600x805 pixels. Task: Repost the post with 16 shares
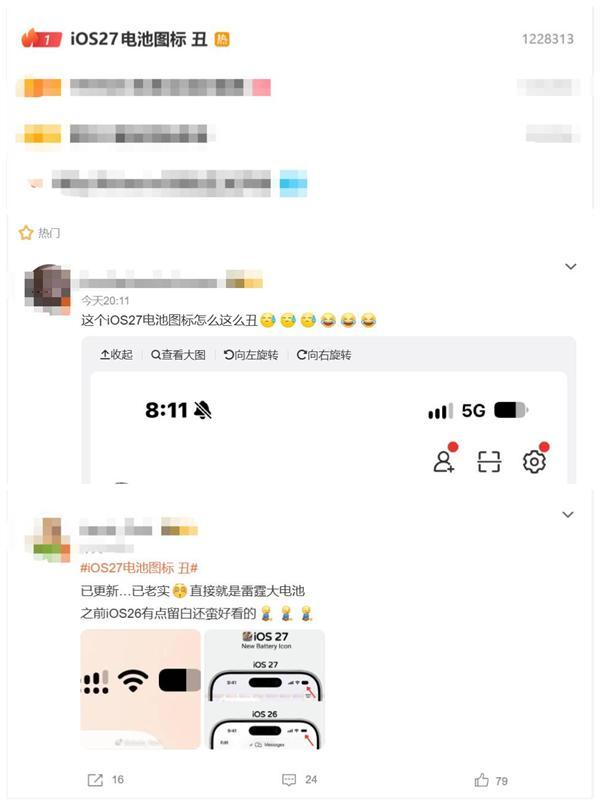click(106, 780)
